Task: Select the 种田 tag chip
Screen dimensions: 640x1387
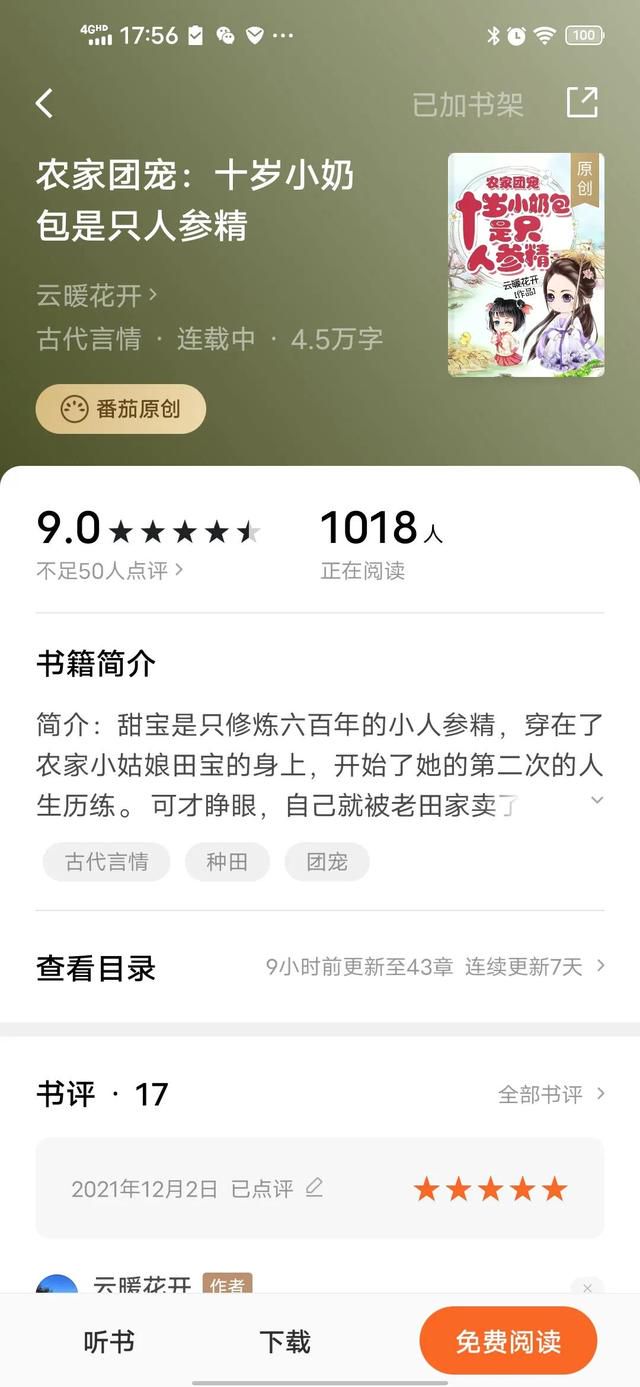Action: point(227,861)
